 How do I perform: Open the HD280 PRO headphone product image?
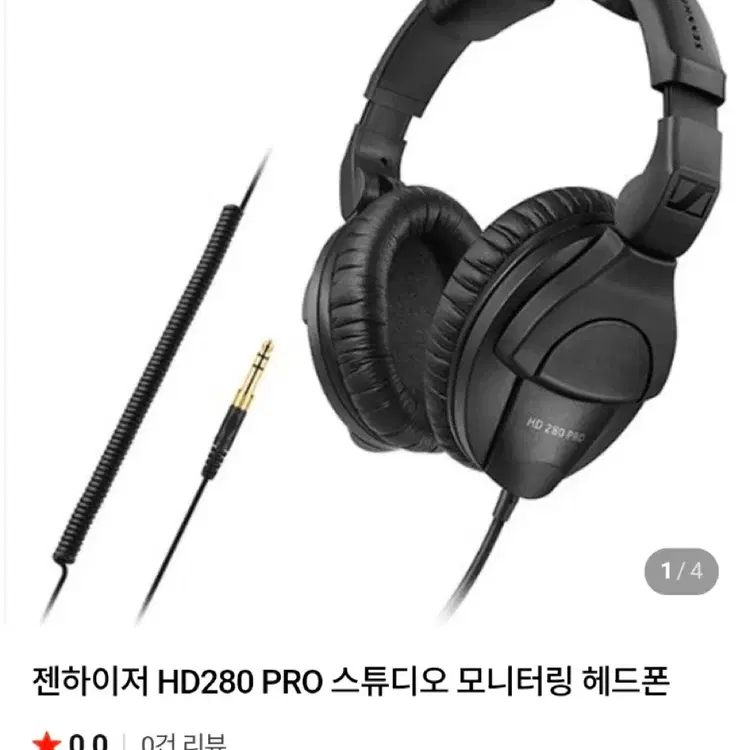click(x=375, y=312)
